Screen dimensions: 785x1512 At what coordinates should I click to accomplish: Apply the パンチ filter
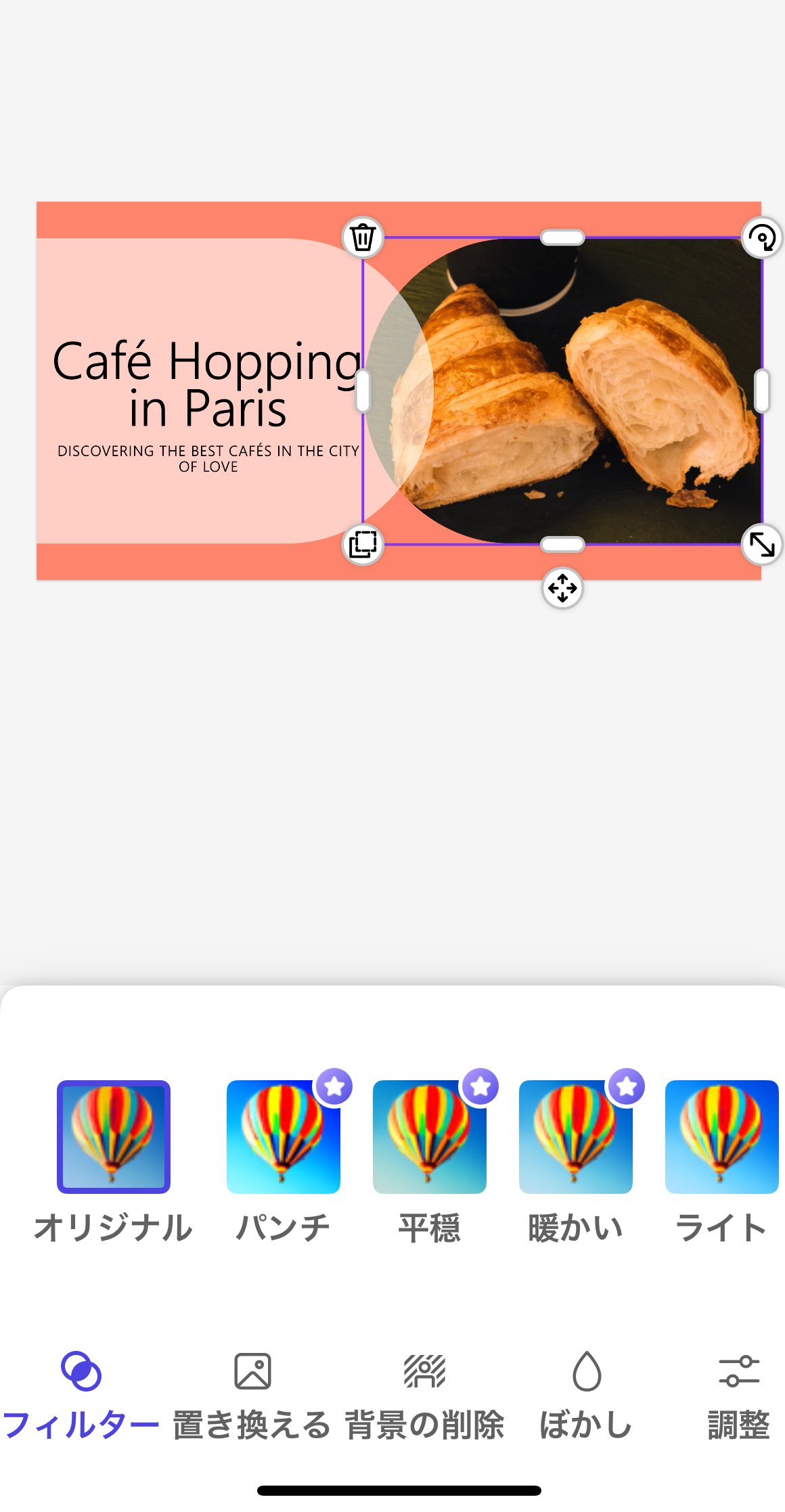click(283, 1136)
